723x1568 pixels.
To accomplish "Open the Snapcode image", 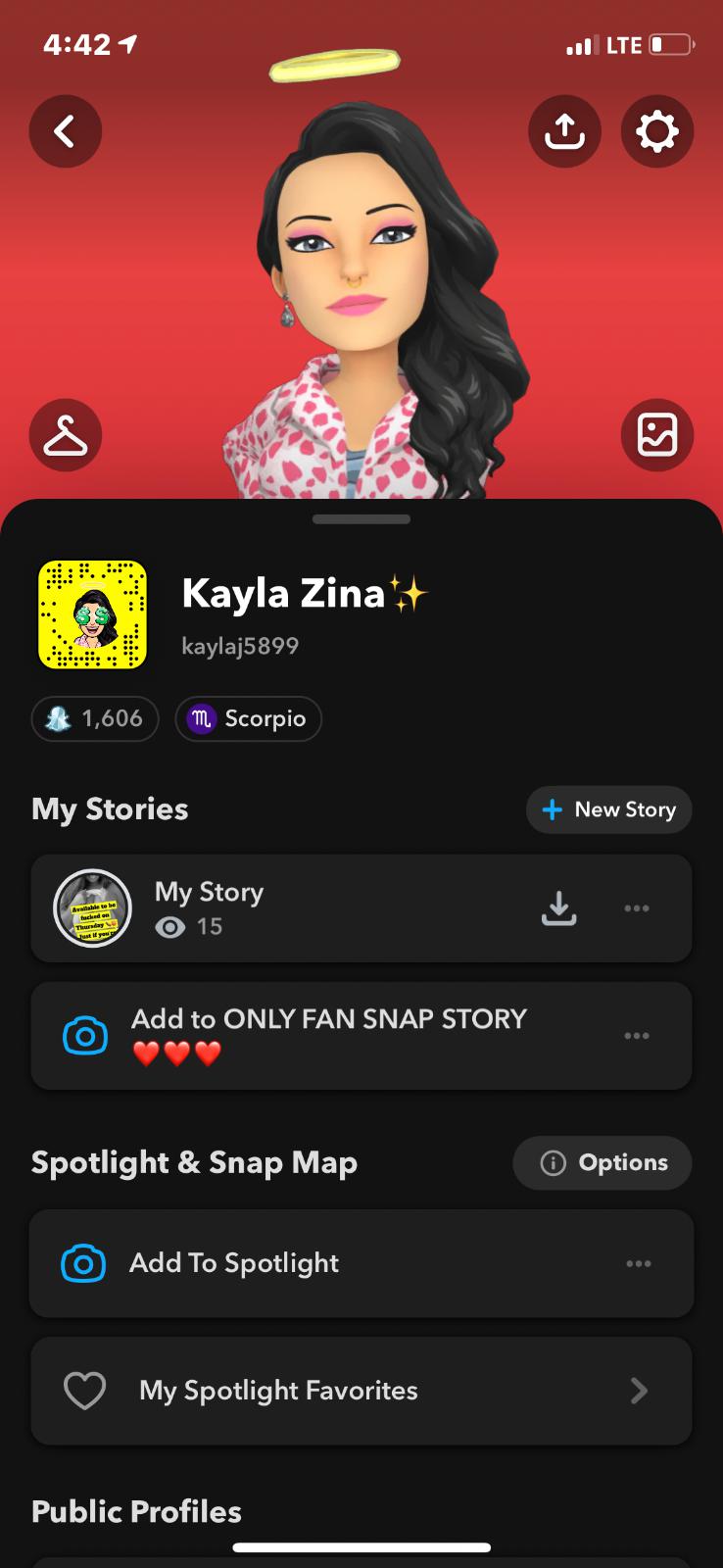I will click(92, 614).
